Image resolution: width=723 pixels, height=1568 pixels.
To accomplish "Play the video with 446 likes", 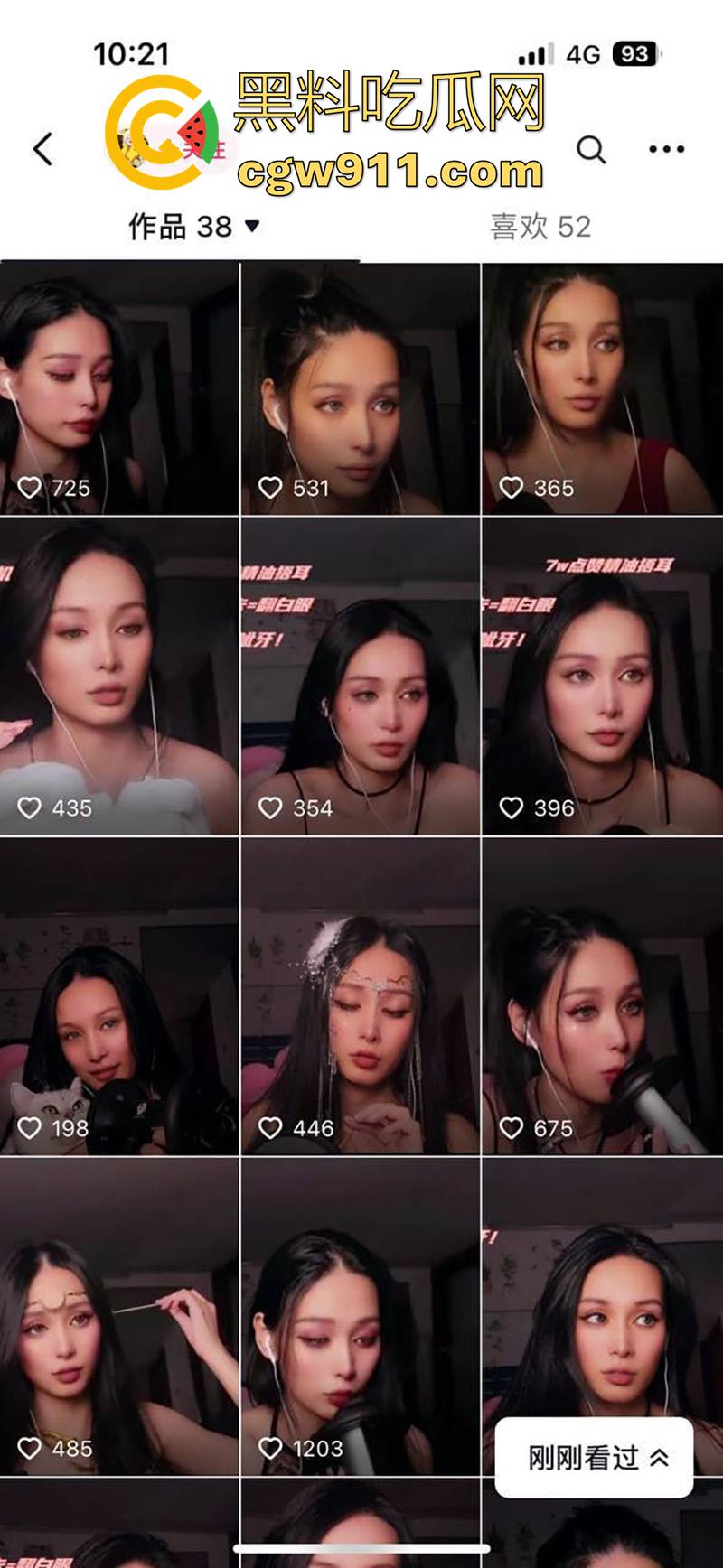I will (x=361, y=998).
